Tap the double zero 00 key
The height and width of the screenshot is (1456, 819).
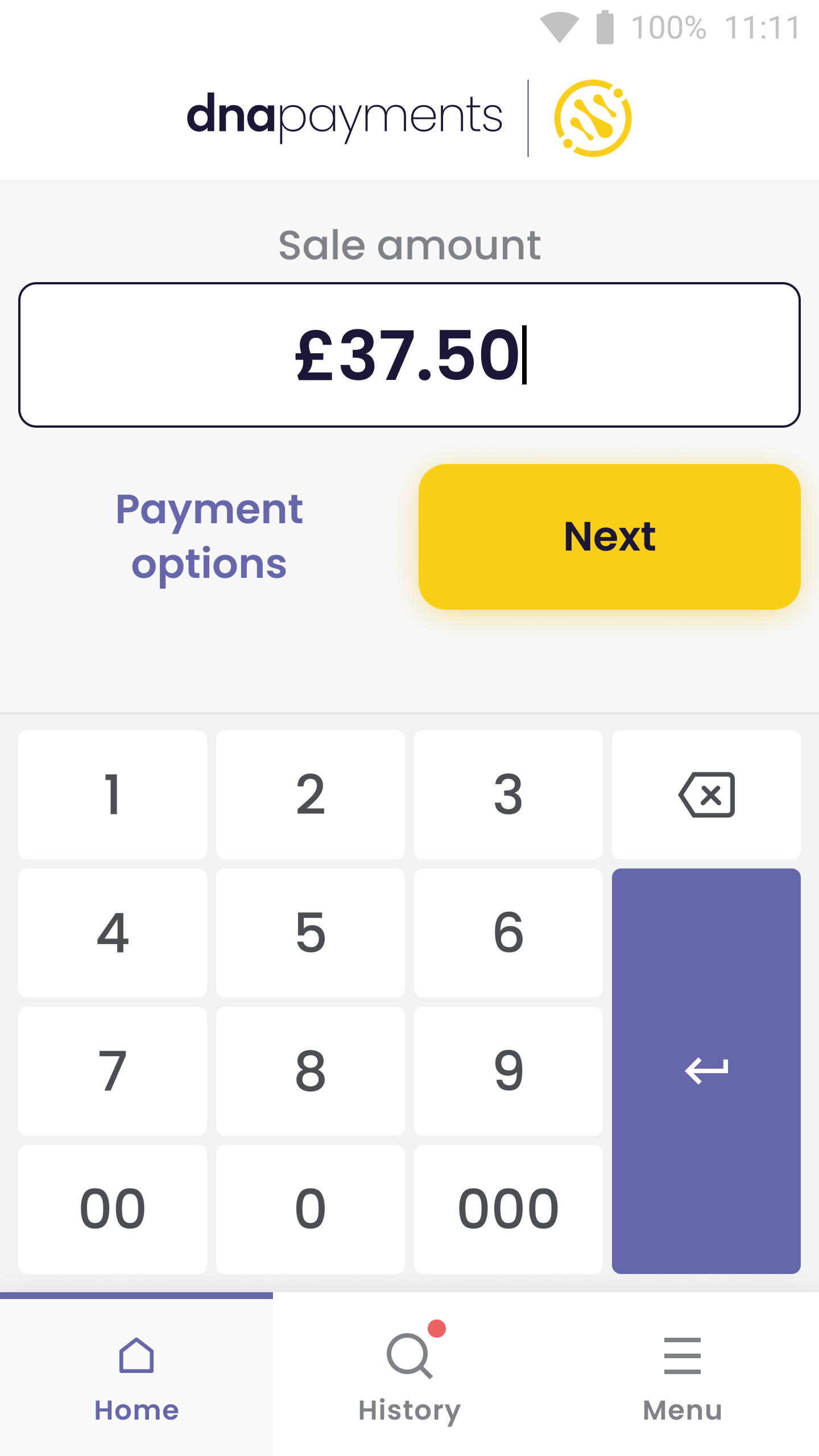click(x=113, y=1209)
